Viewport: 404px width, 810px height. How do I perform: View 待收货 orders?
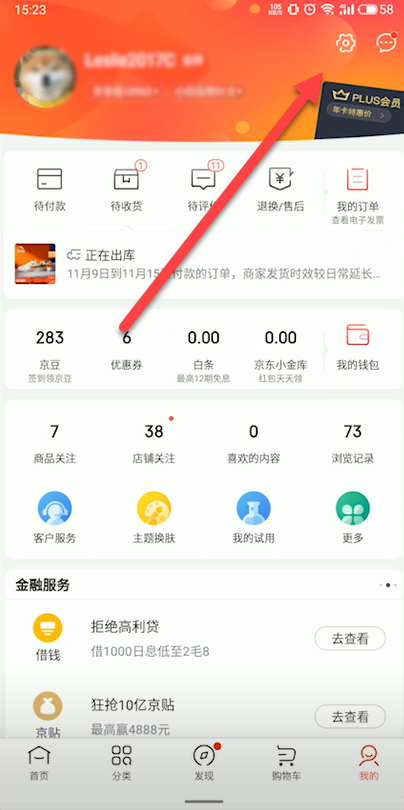[127, 190]
